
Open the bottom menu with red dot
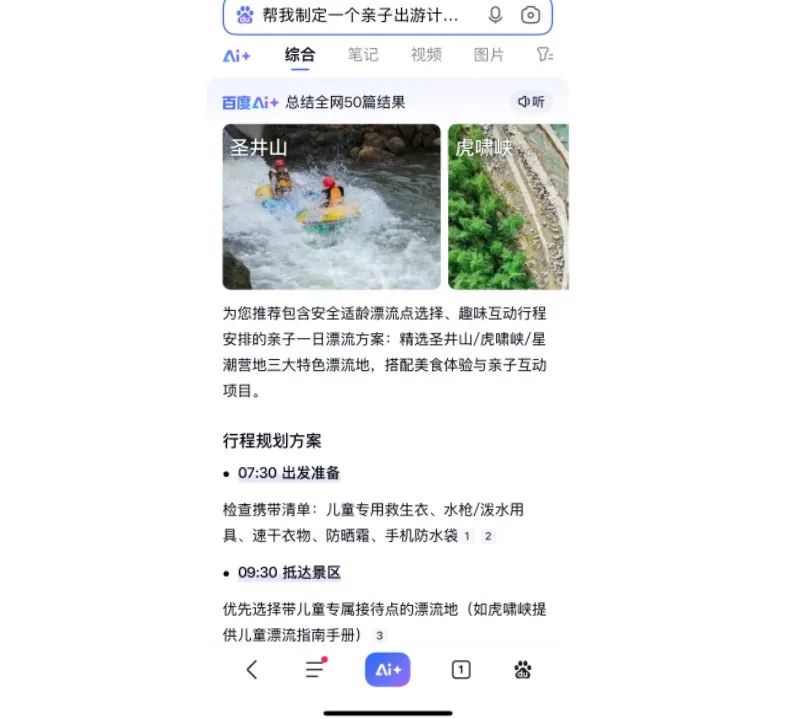pos(316,669)
